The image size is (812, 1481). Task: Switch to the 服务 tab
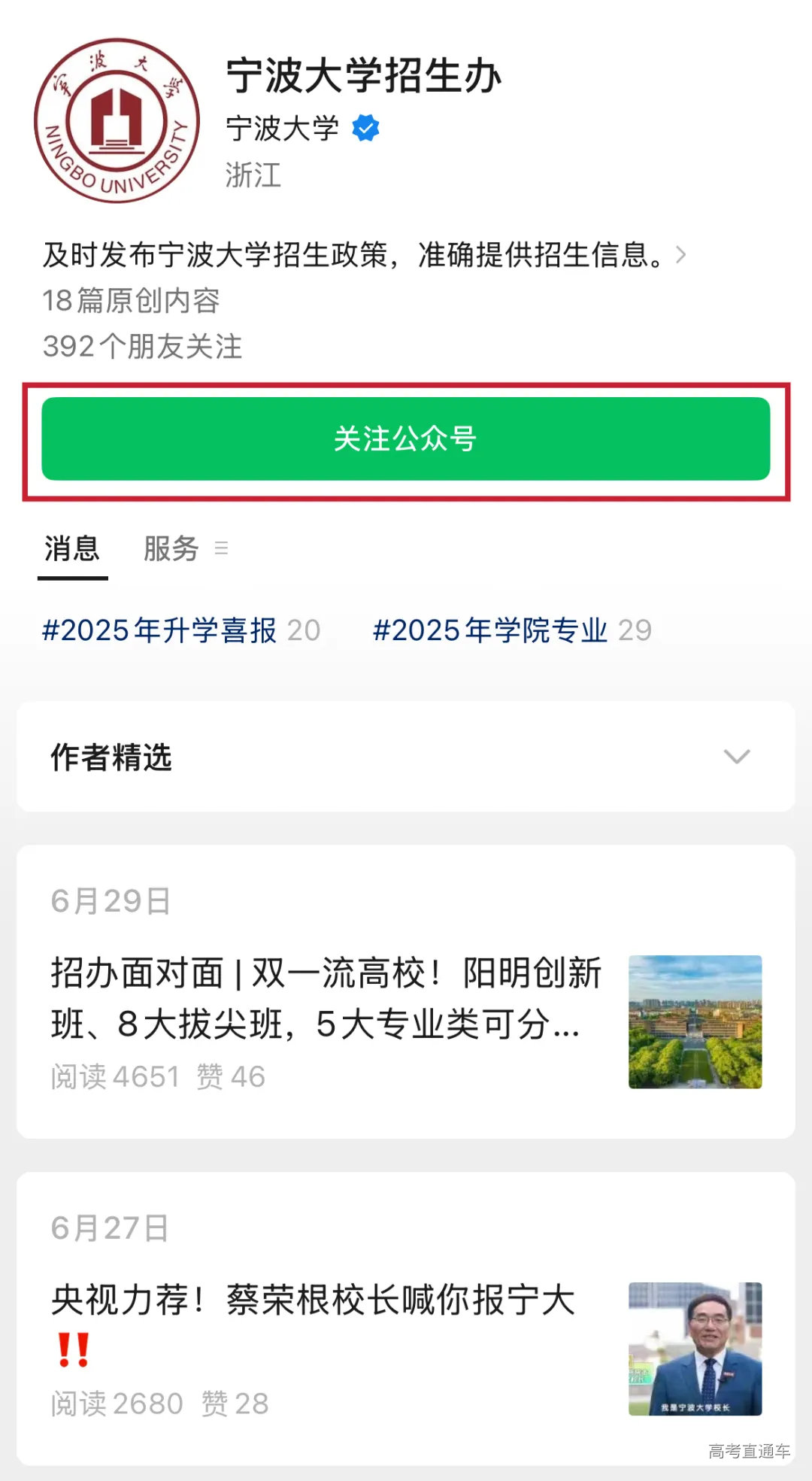171,549
